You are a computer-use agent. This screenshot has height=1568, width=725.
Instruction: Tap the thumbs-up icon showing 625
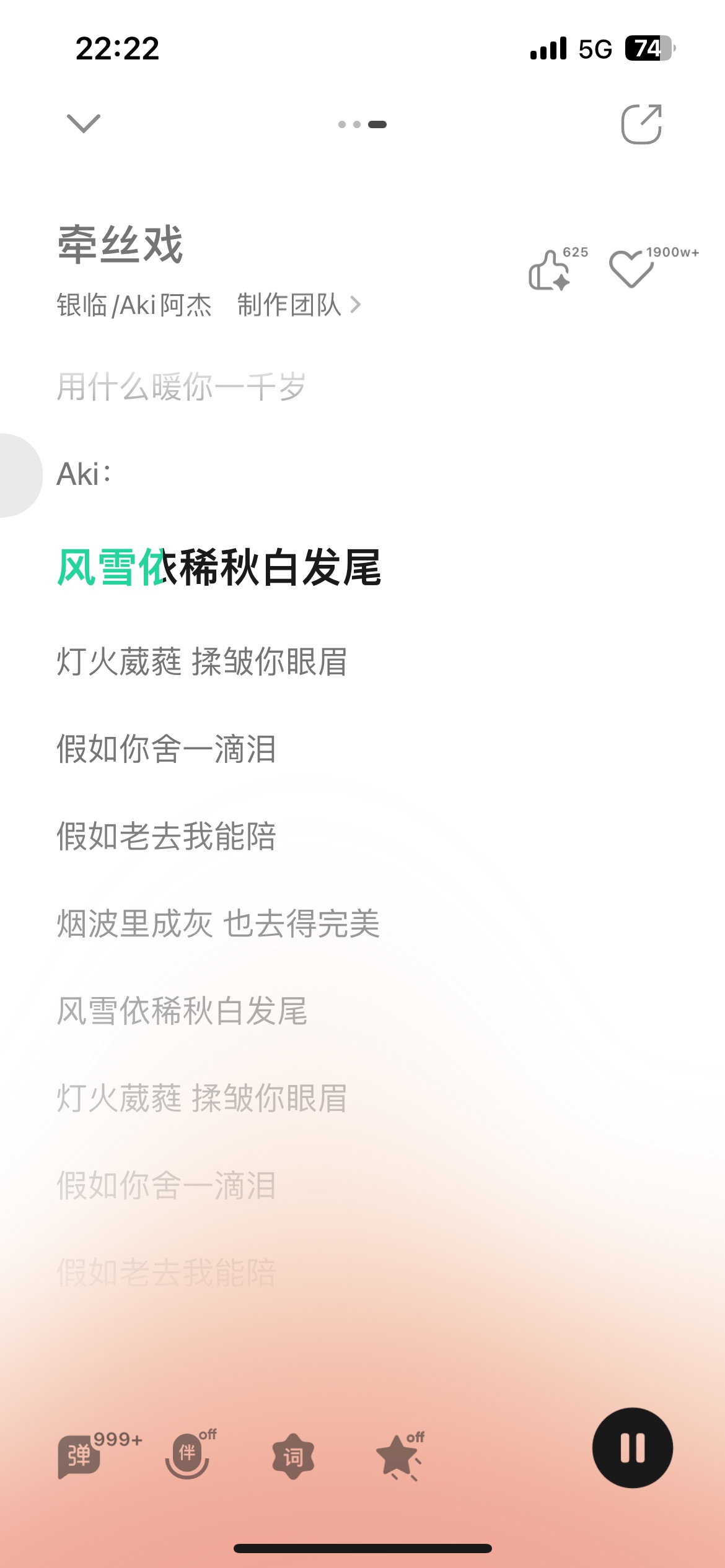point(550,270)
